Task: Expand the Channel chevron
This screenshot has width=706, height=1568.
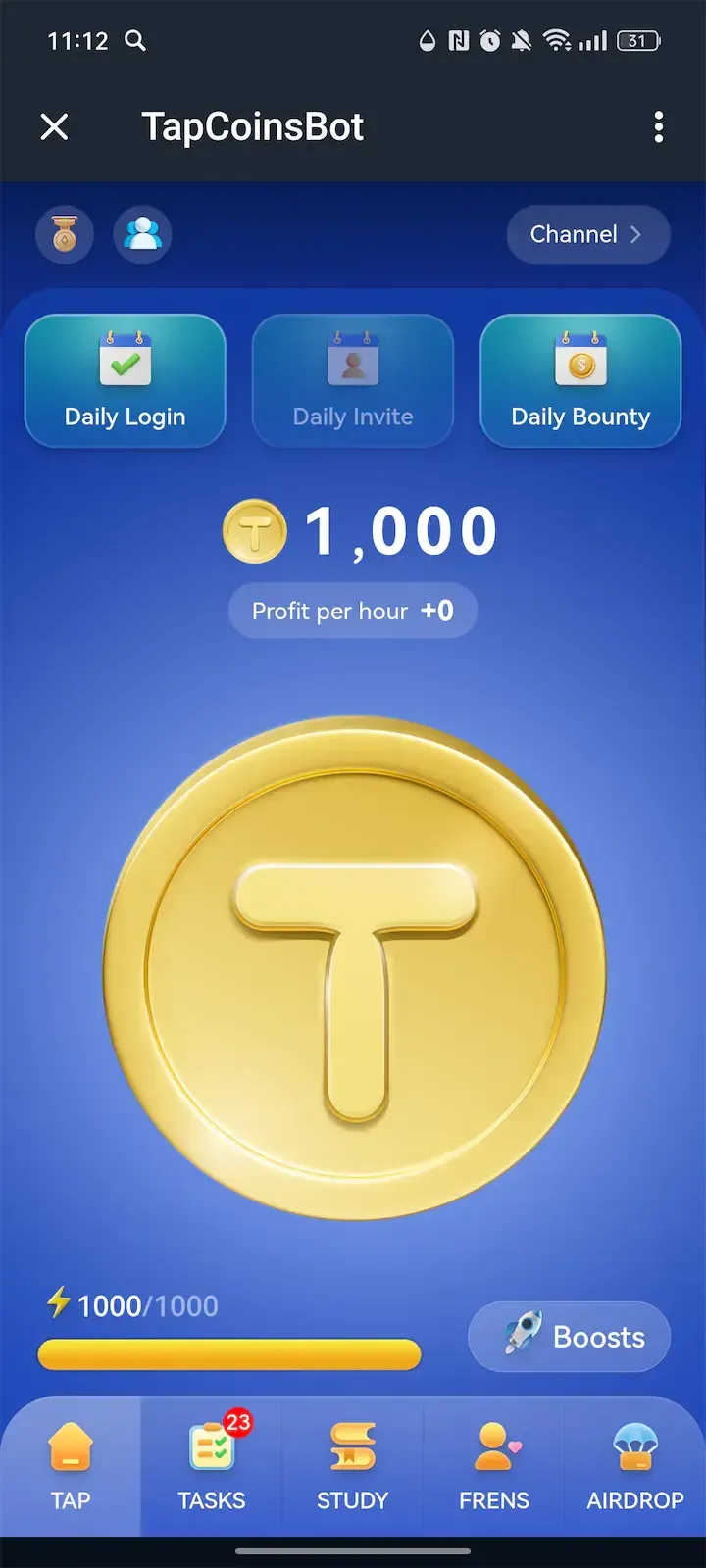Action: (x=635, y=234)
